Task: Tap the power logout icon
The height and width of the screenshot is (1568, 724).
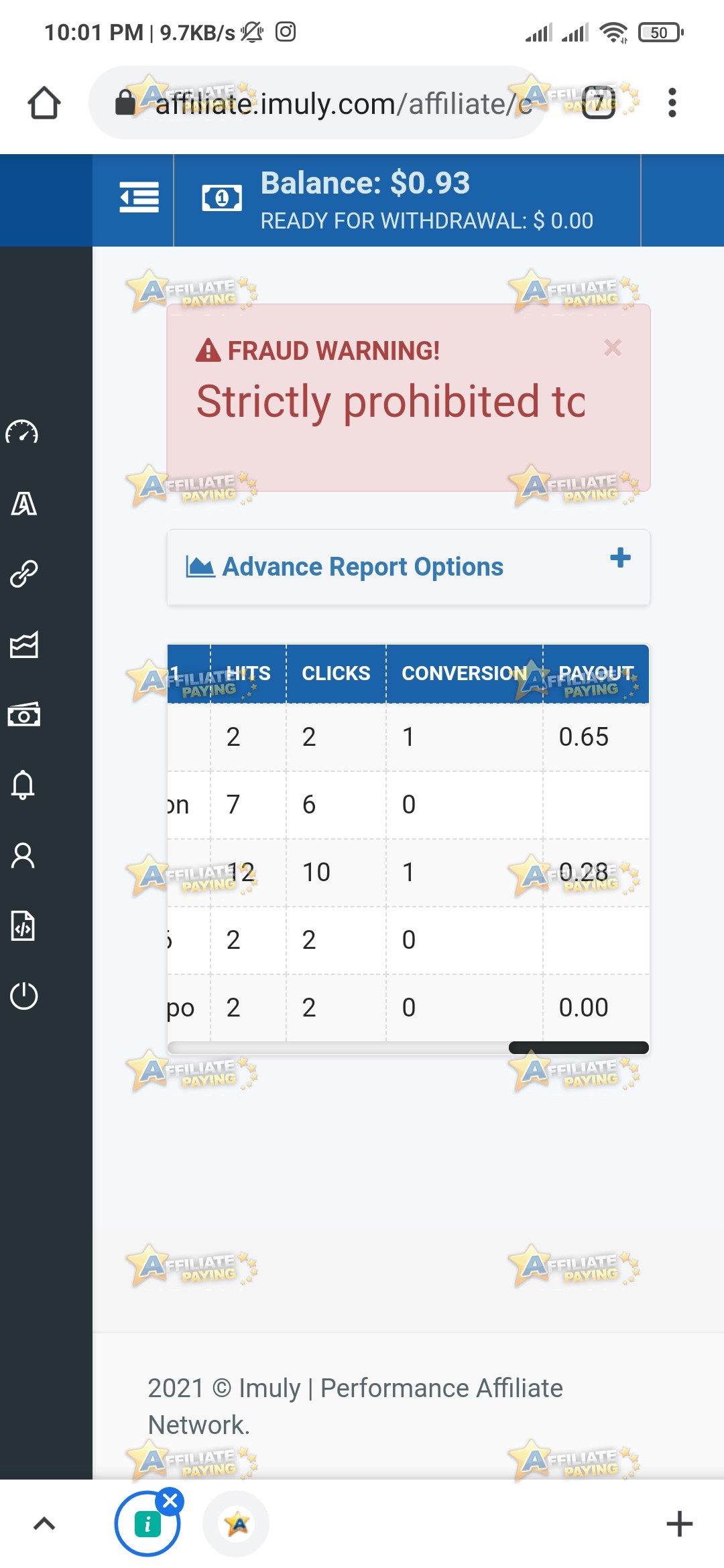Action: coord(24,996)
